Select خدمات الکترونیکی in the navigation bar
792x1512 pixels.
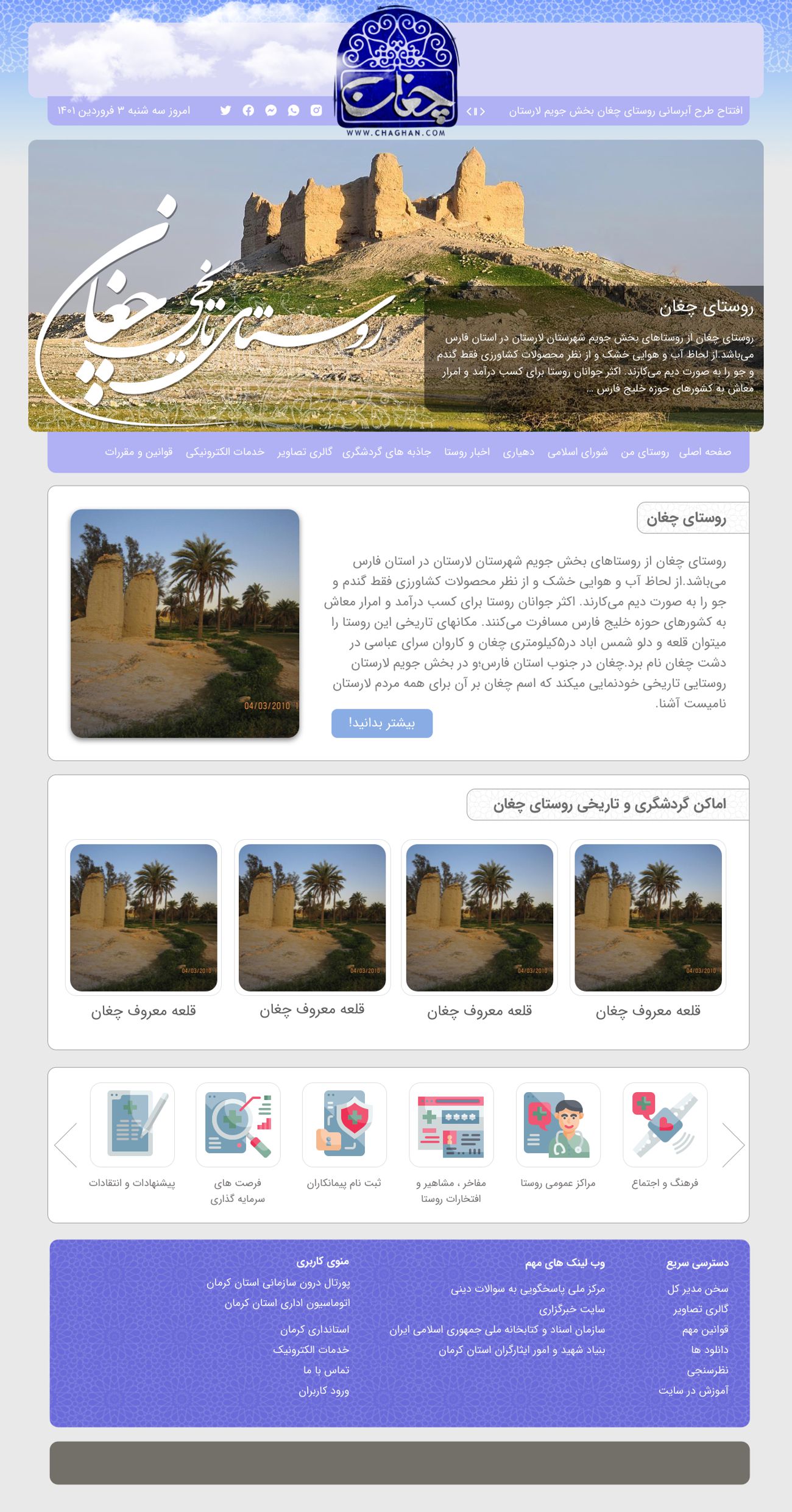tap(225, 452)
